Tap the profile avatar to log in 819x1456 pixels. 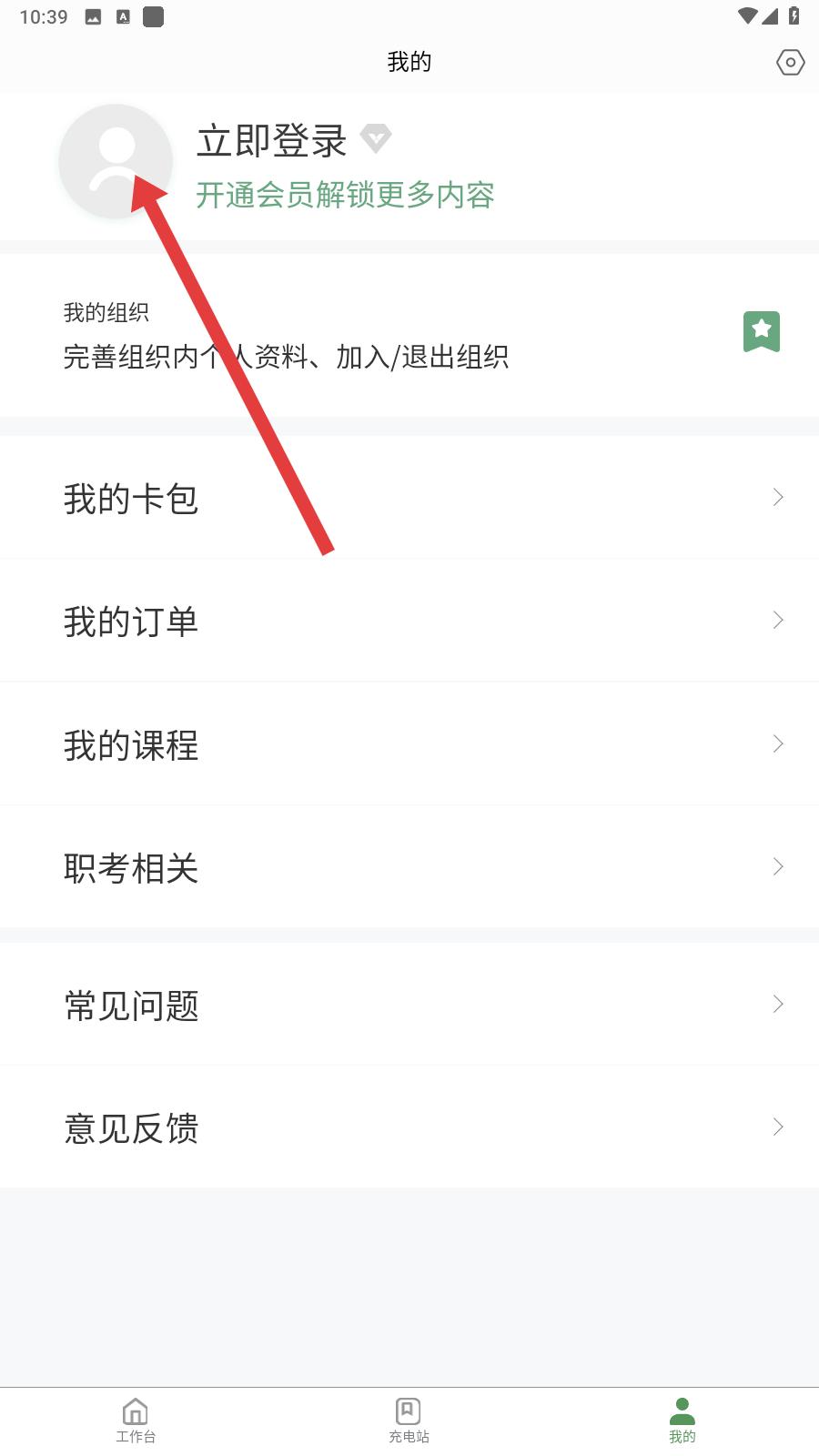click(x=116, y=161)
